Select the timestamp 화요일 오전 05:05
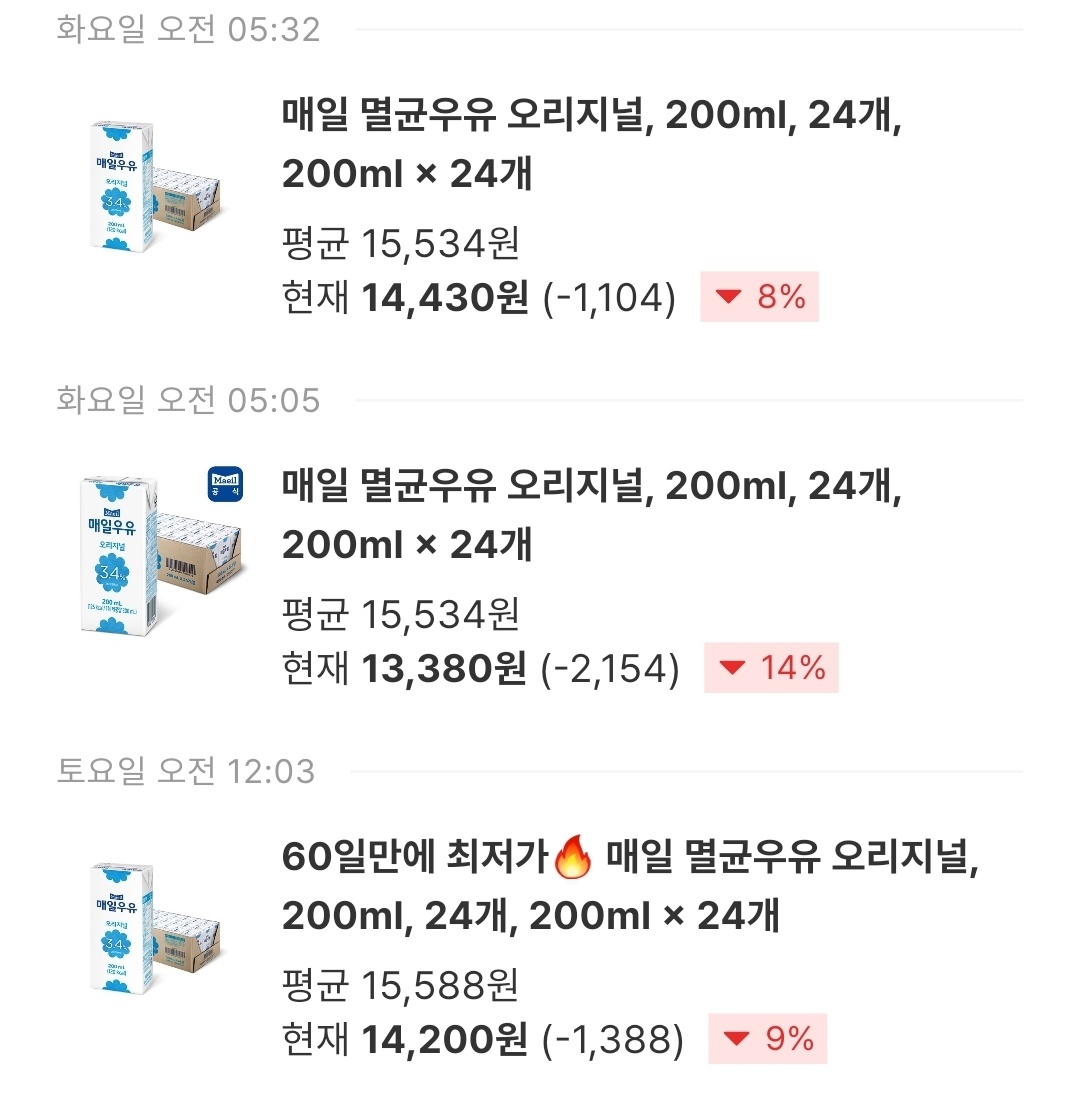Image resolution: width=1080 pixels, height=1100 pixels. pyautogui.click(x=190, y=399)
